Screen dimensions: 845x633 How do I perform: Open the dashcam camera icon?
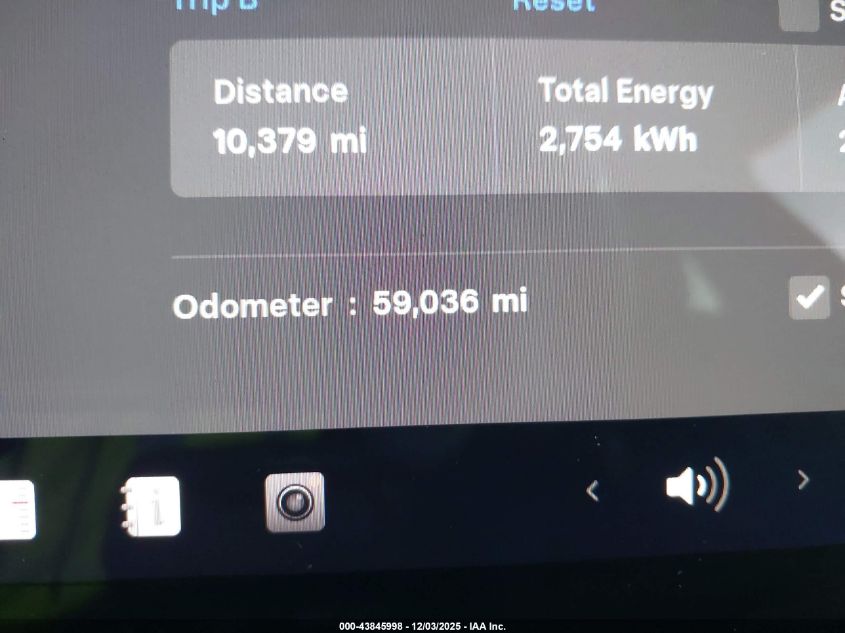tap(294, 502)
